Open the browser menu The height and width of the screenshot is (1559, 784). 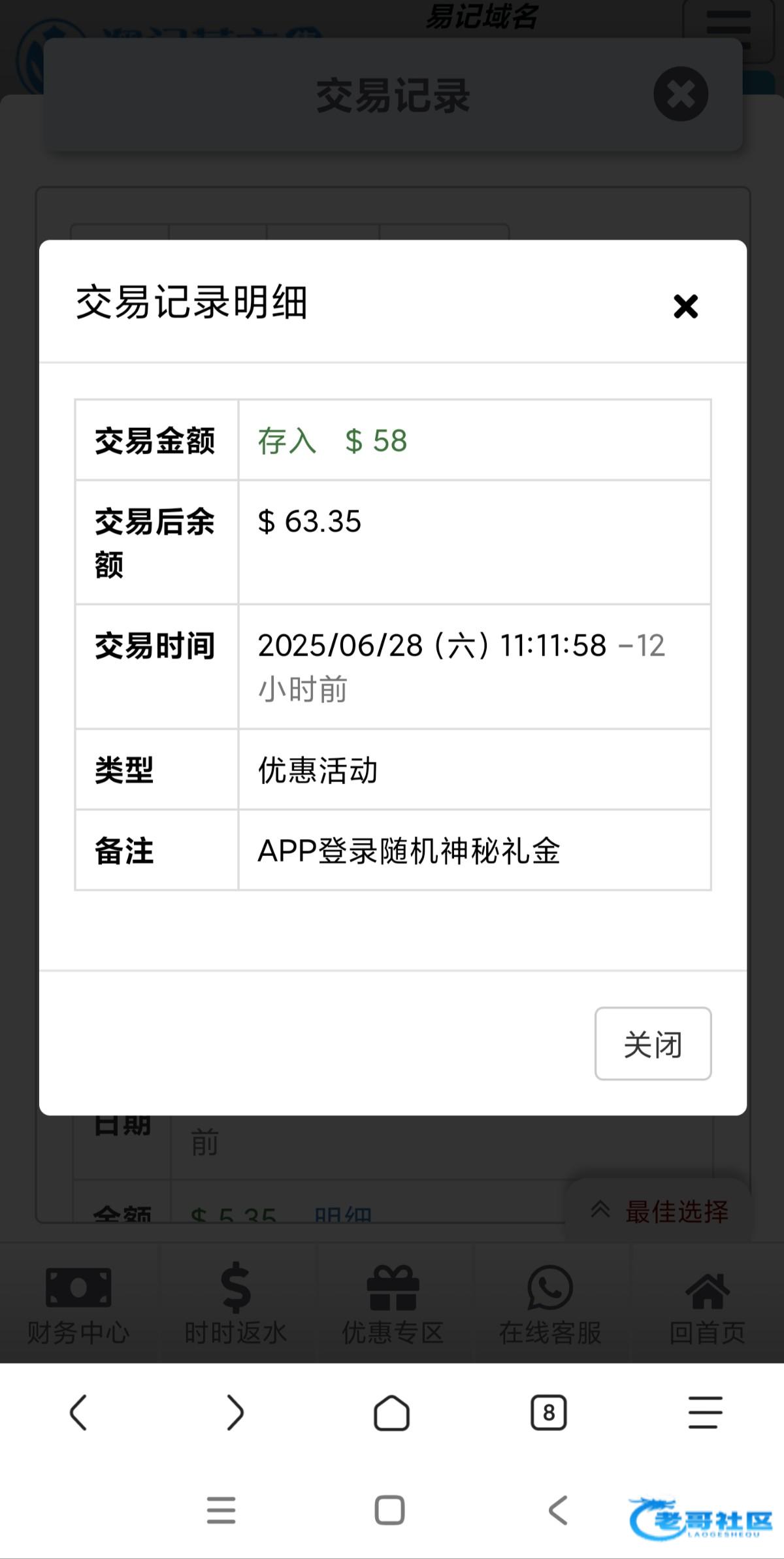pyautogui.click(x=705, y=1413)
